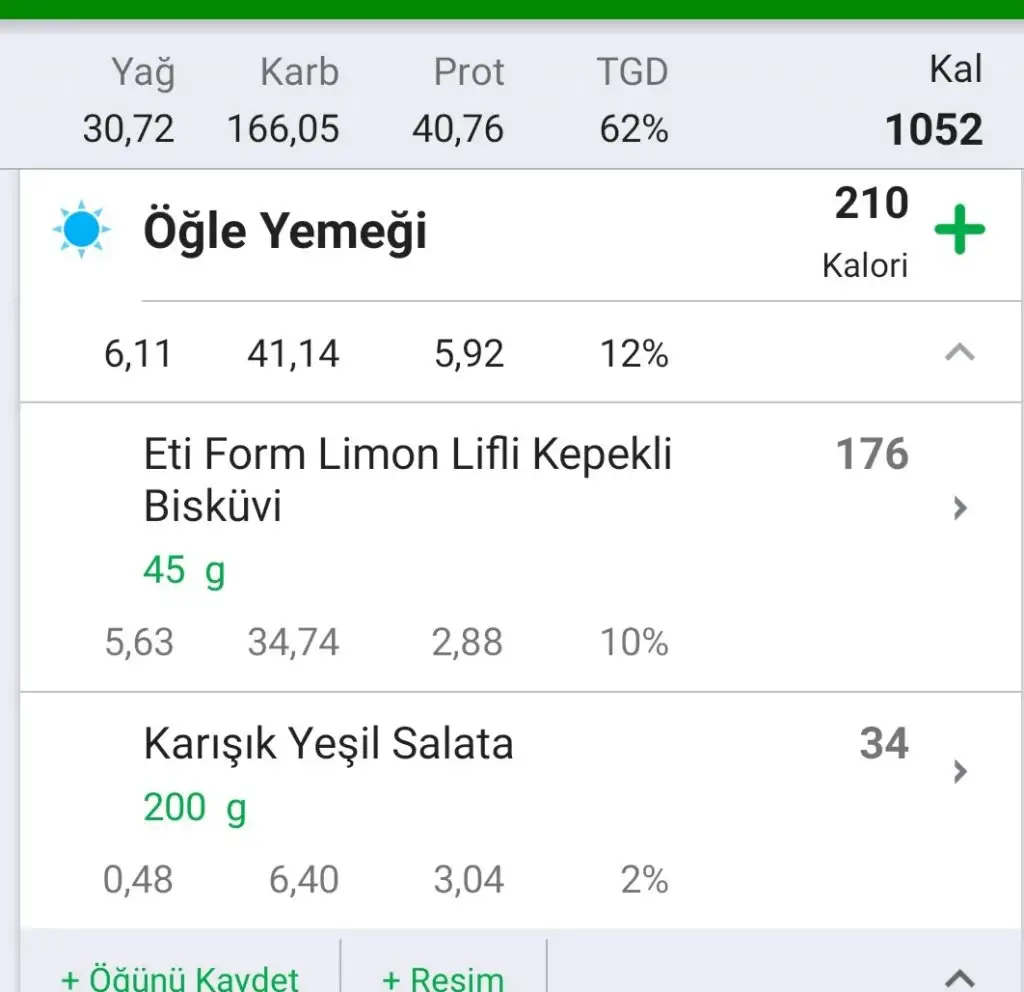Add a photo with + Resim

443,976
